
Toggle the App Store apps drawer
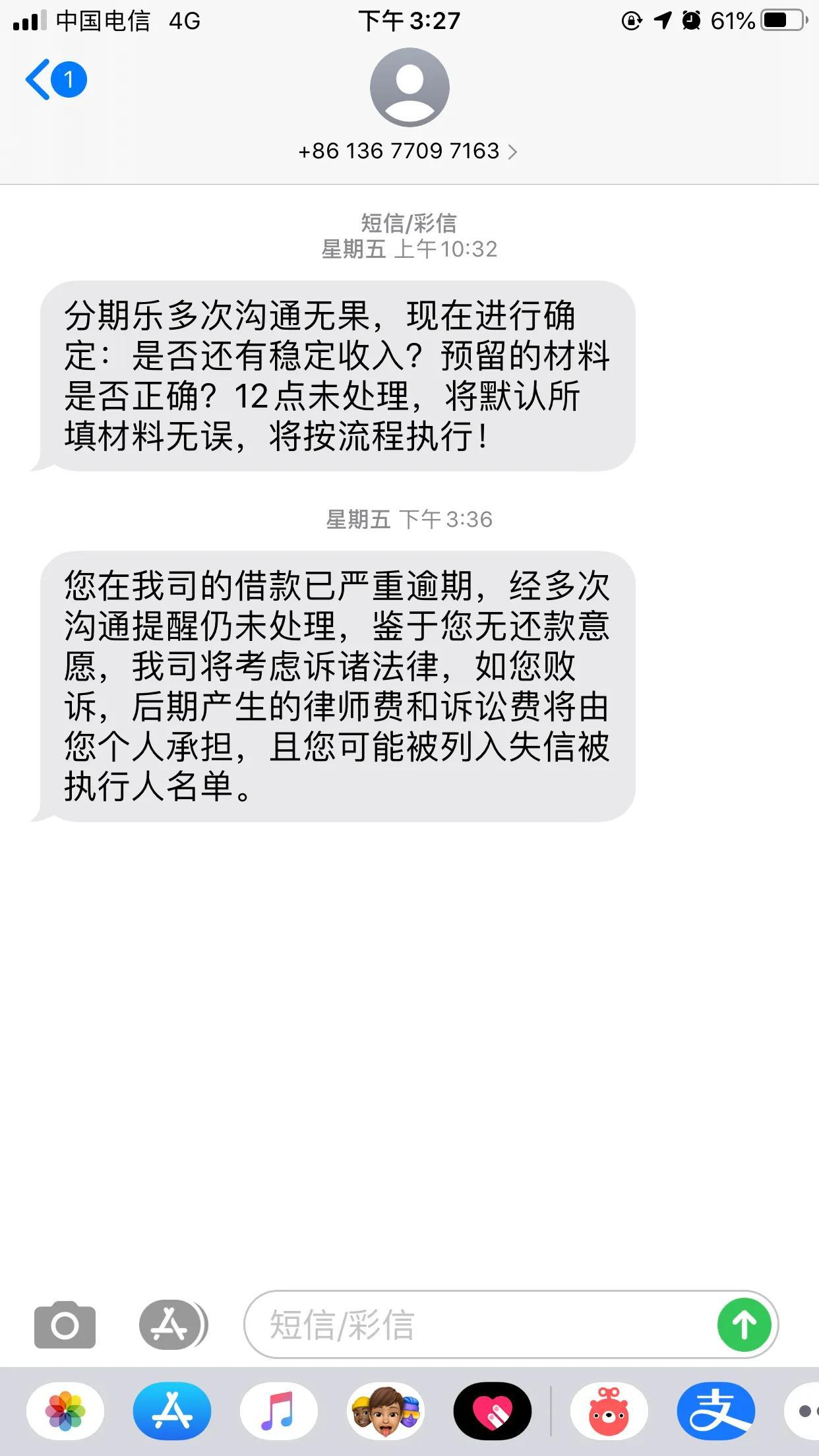pyautogui.click(x=173, y=1325)
